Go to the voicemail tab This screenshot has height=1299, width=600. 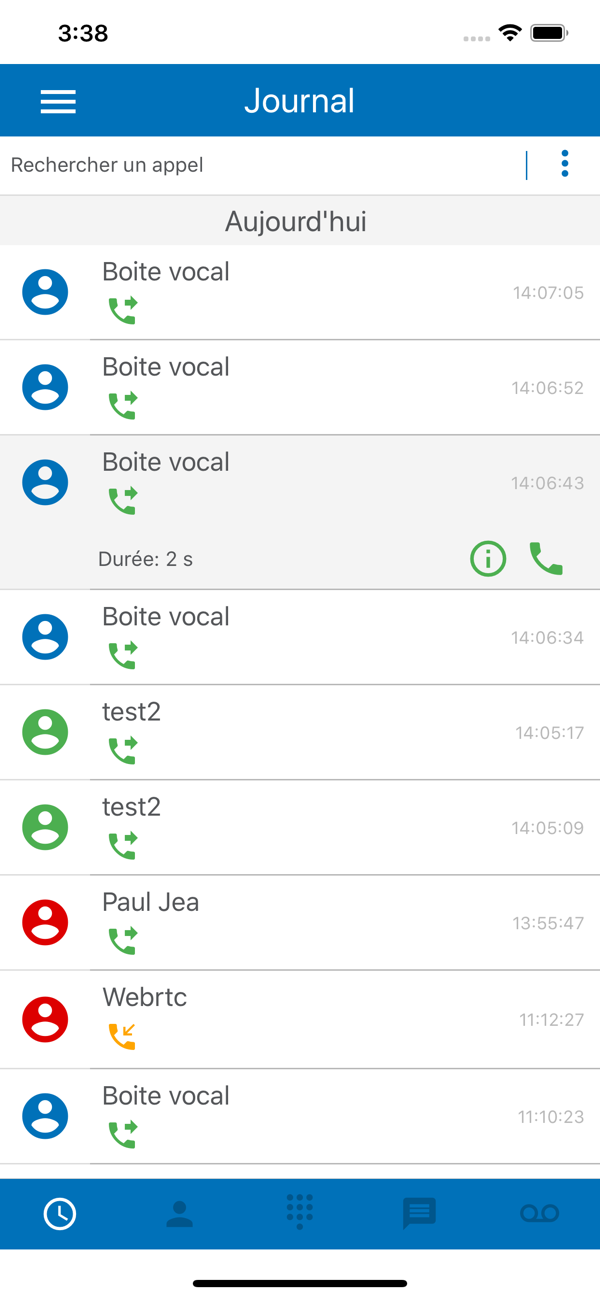[x=540, y=1214]
